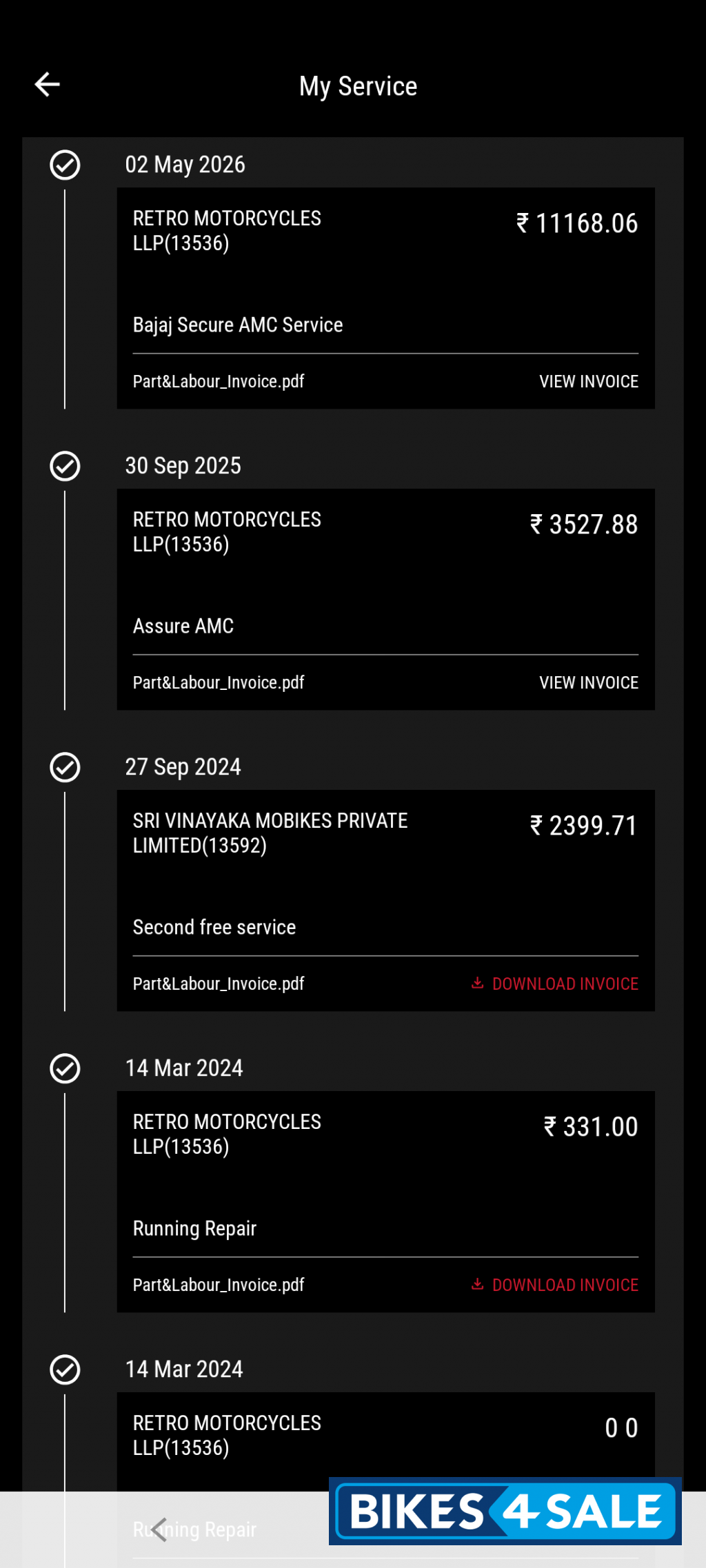Download invoice for 27 Sep 2024 service

click(554, 984)
